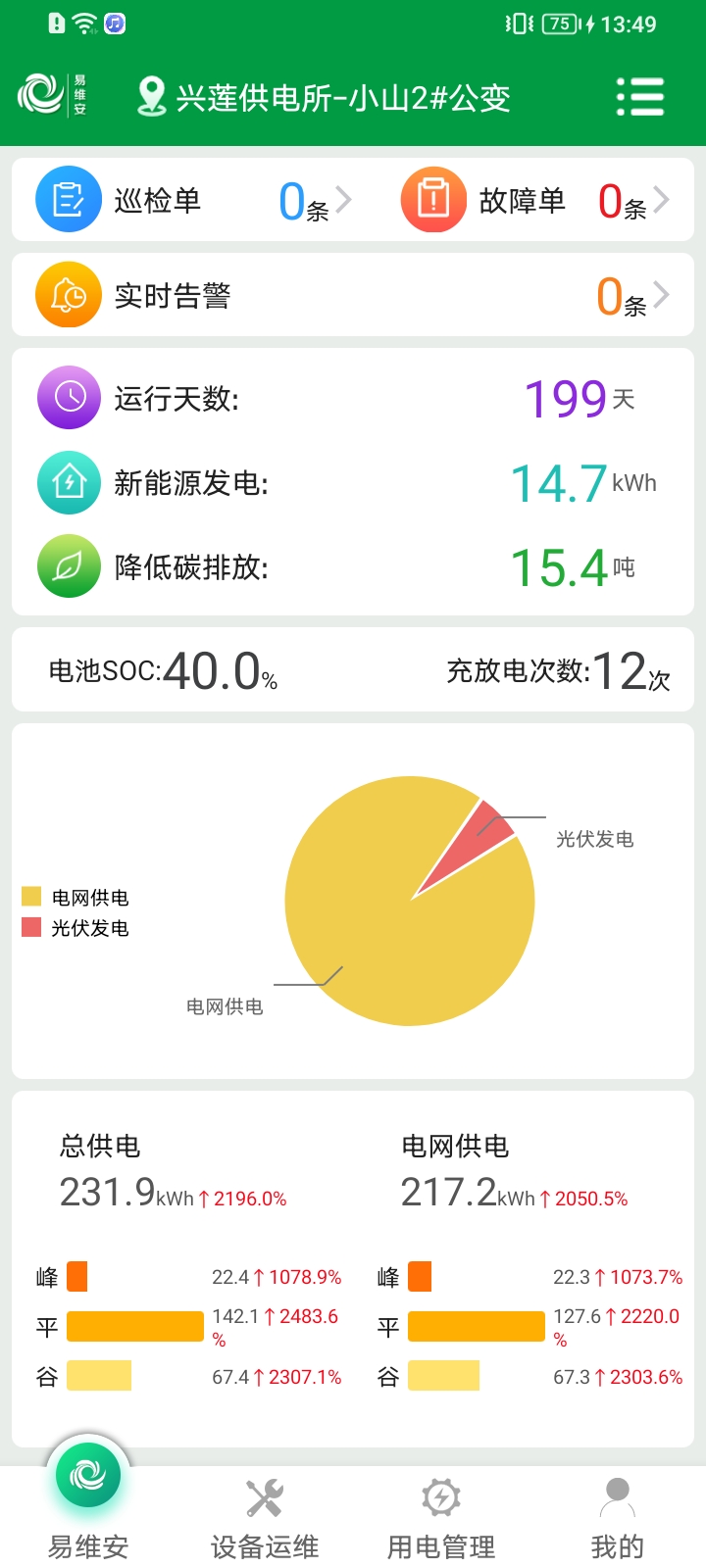The width and height of the screenshot is (706, 1568).
Task: Select the 新能源发电 energy house icon
Action: tap(69, 482)
